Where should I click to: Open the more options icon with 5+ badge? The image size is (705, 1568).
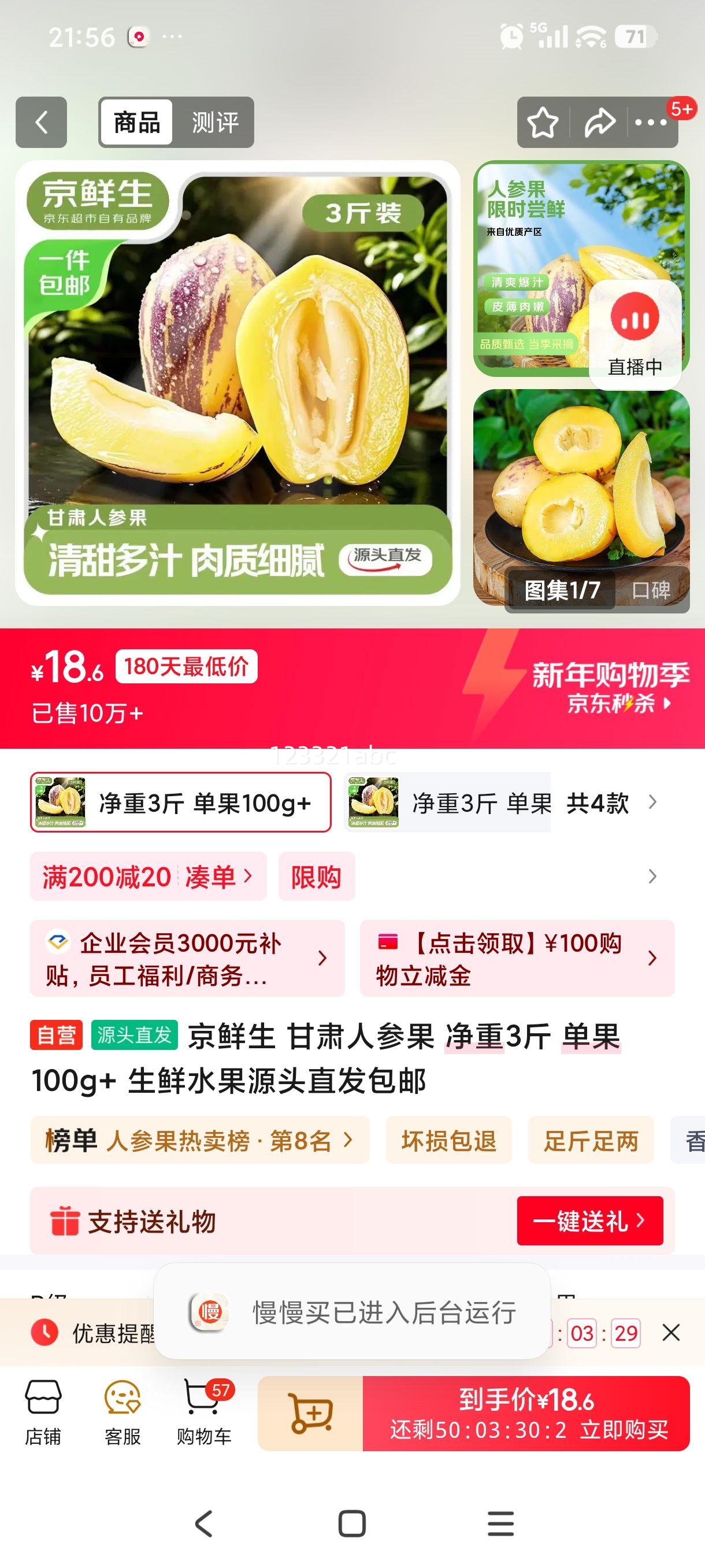pos(650,123)
